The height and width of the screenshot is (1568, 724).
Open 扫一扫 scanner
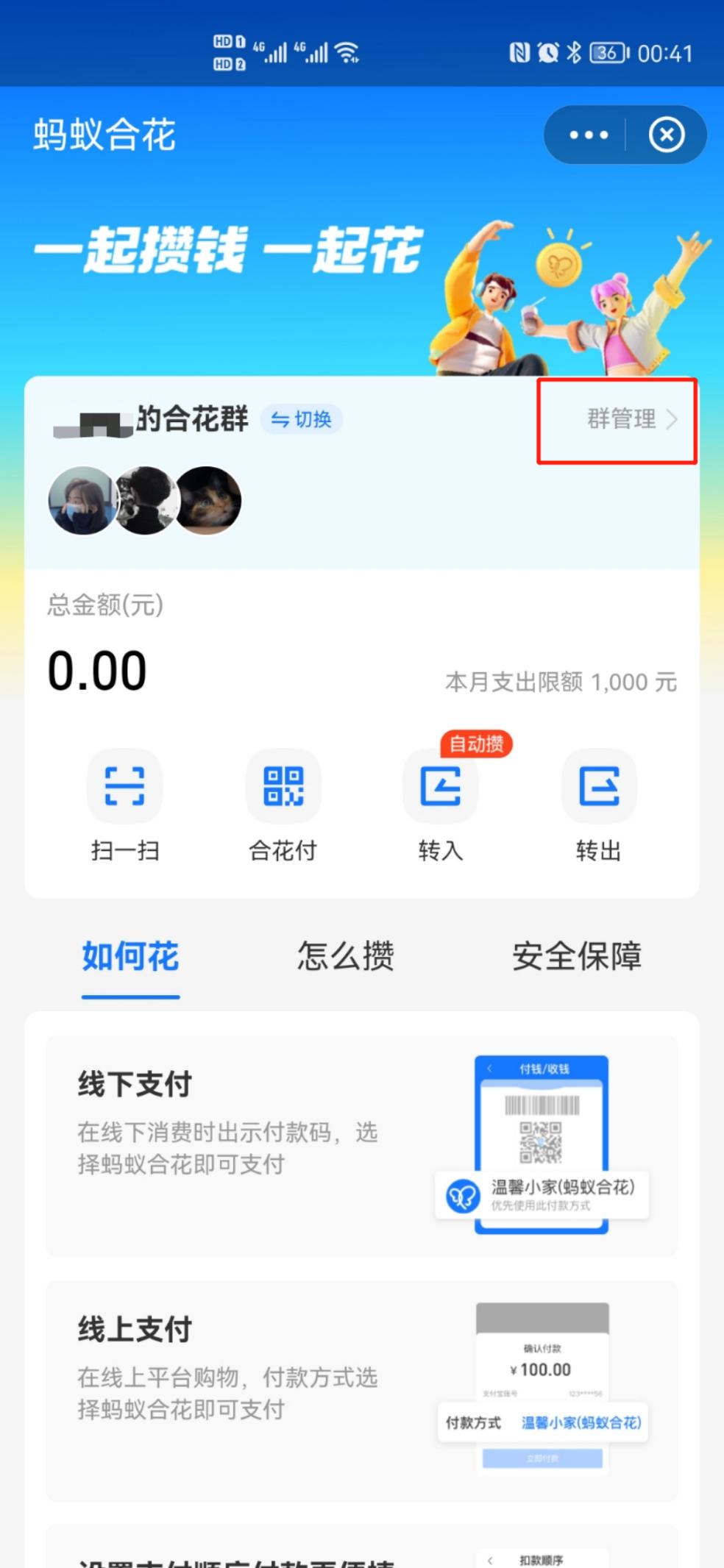[x=125, y=807]
